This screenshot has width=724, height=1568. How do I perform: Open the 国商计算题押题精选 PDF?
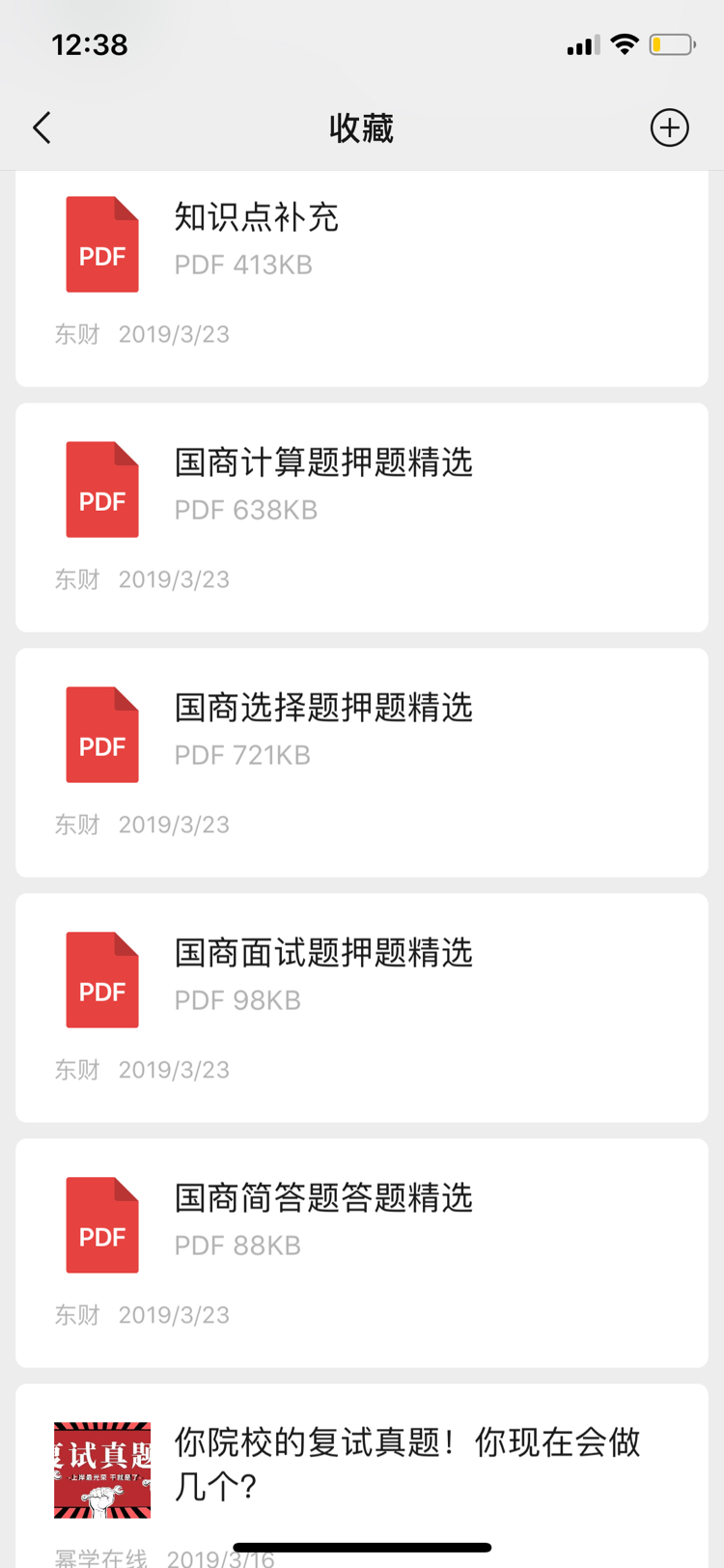click(362, 518)
